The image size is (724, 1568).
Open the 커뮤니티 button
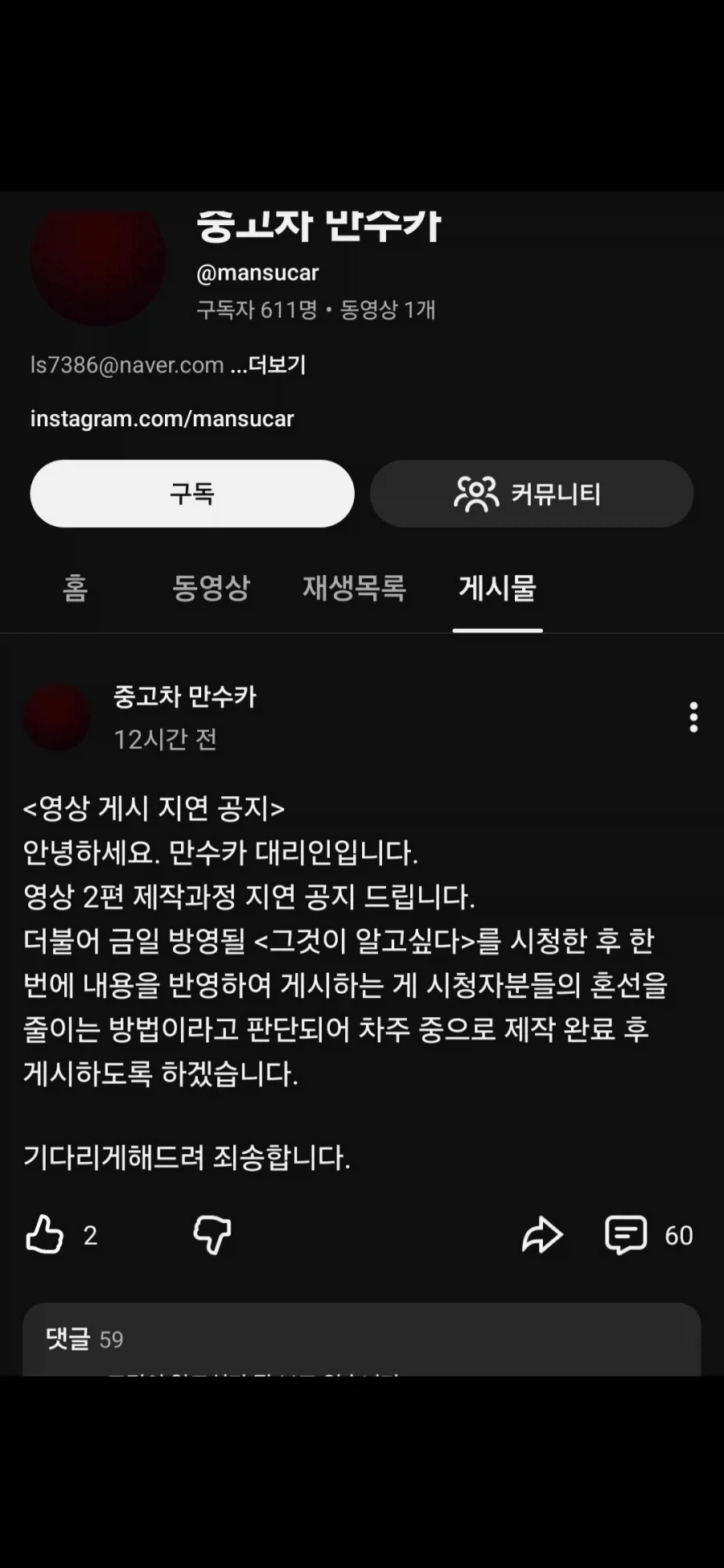coord(533,494)
